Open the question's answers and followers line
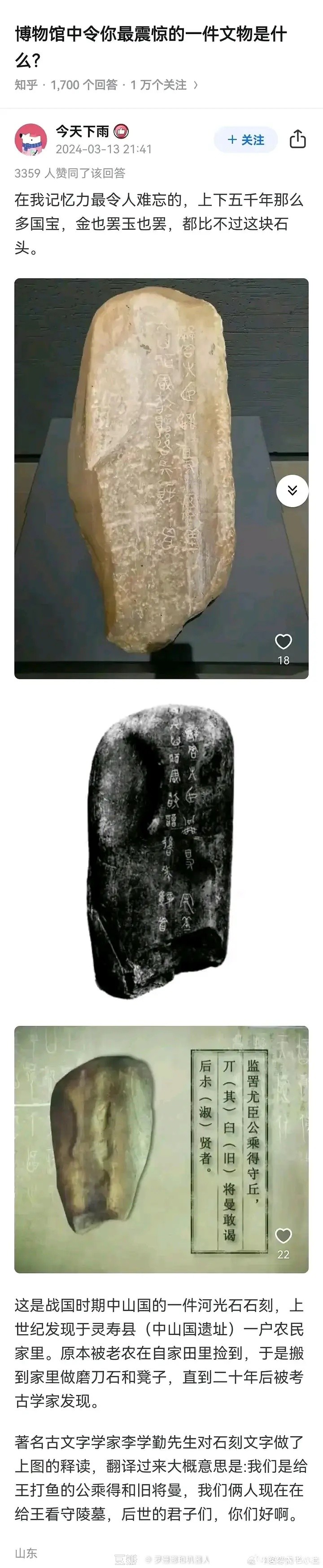Viewport: 323px width, 1568px height. point(106,85)
